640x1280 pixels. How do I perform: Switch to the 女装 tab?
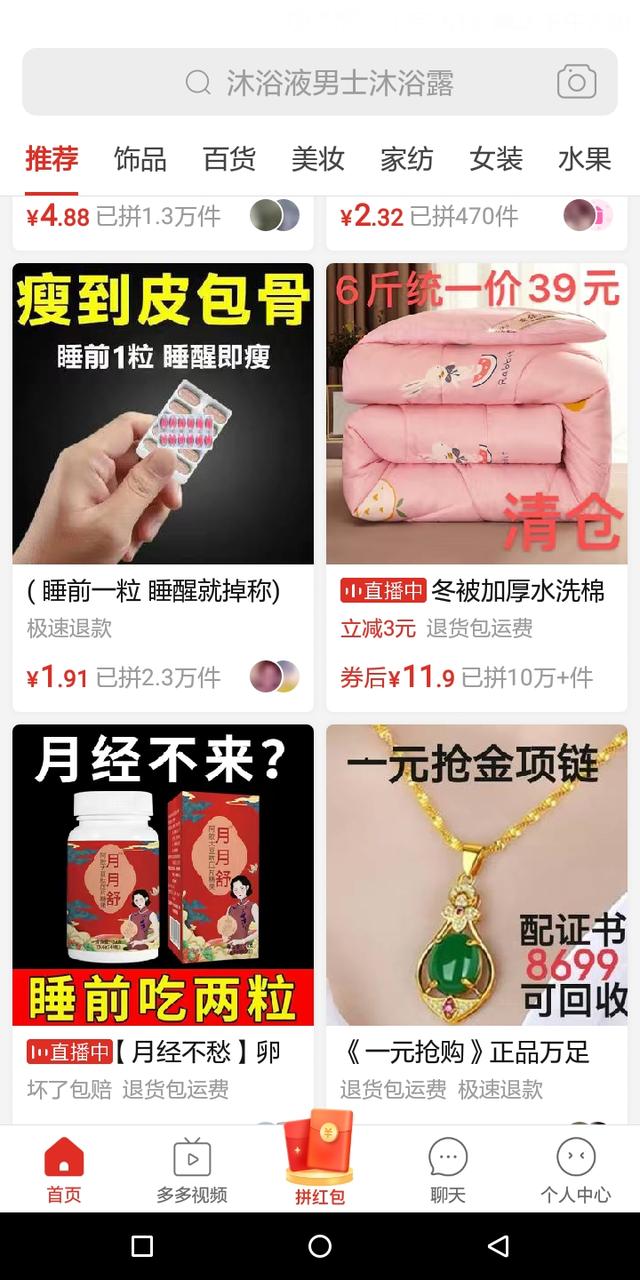(x=496, y=159)
